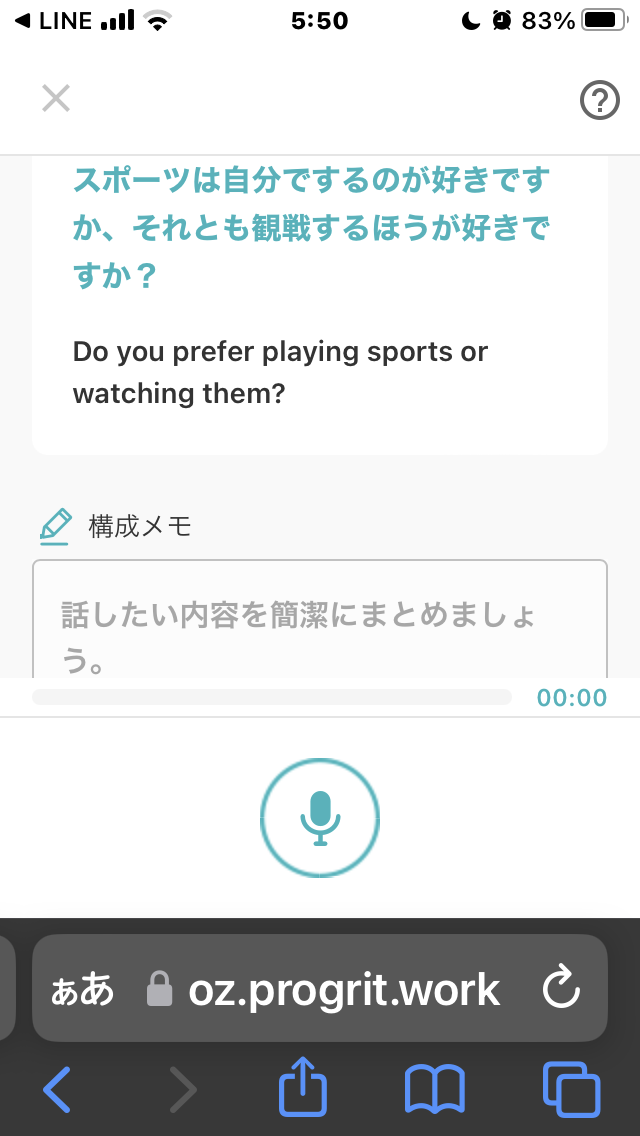Show the open Safari tabs

572,1089
